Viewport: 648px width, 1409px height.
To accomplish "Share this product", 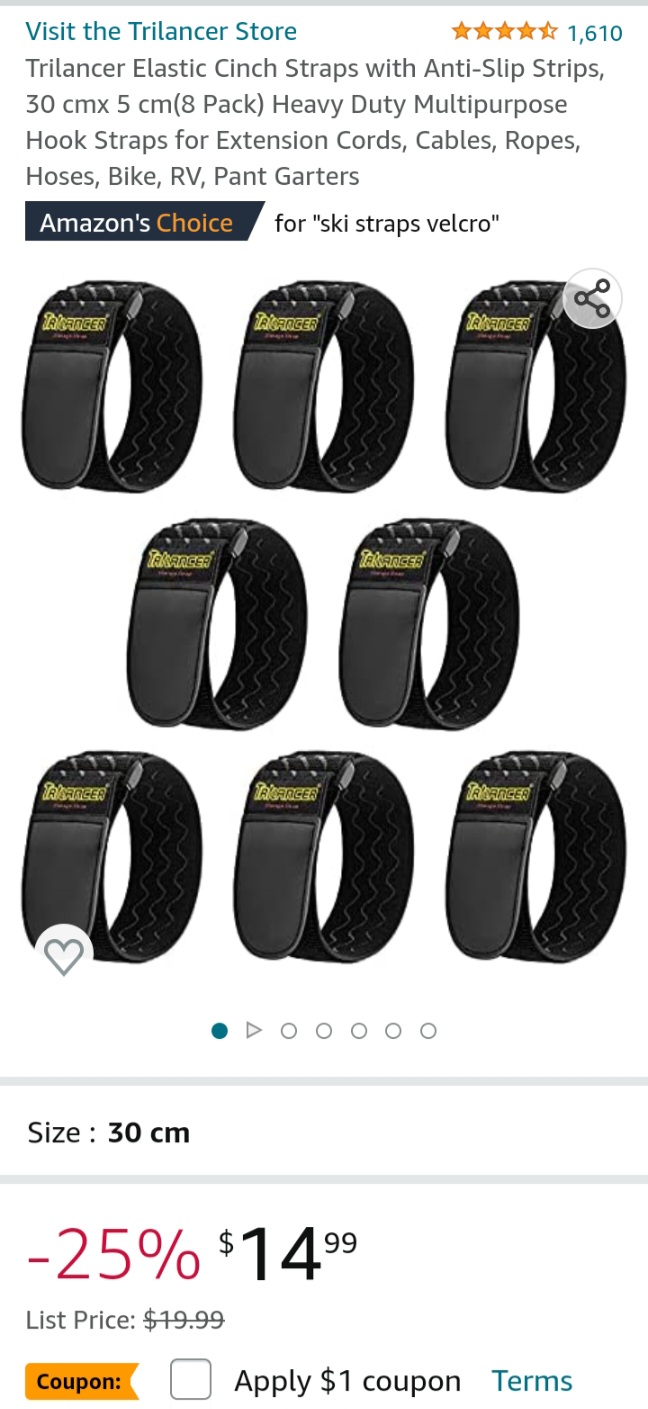I will (x=592, y=299).
